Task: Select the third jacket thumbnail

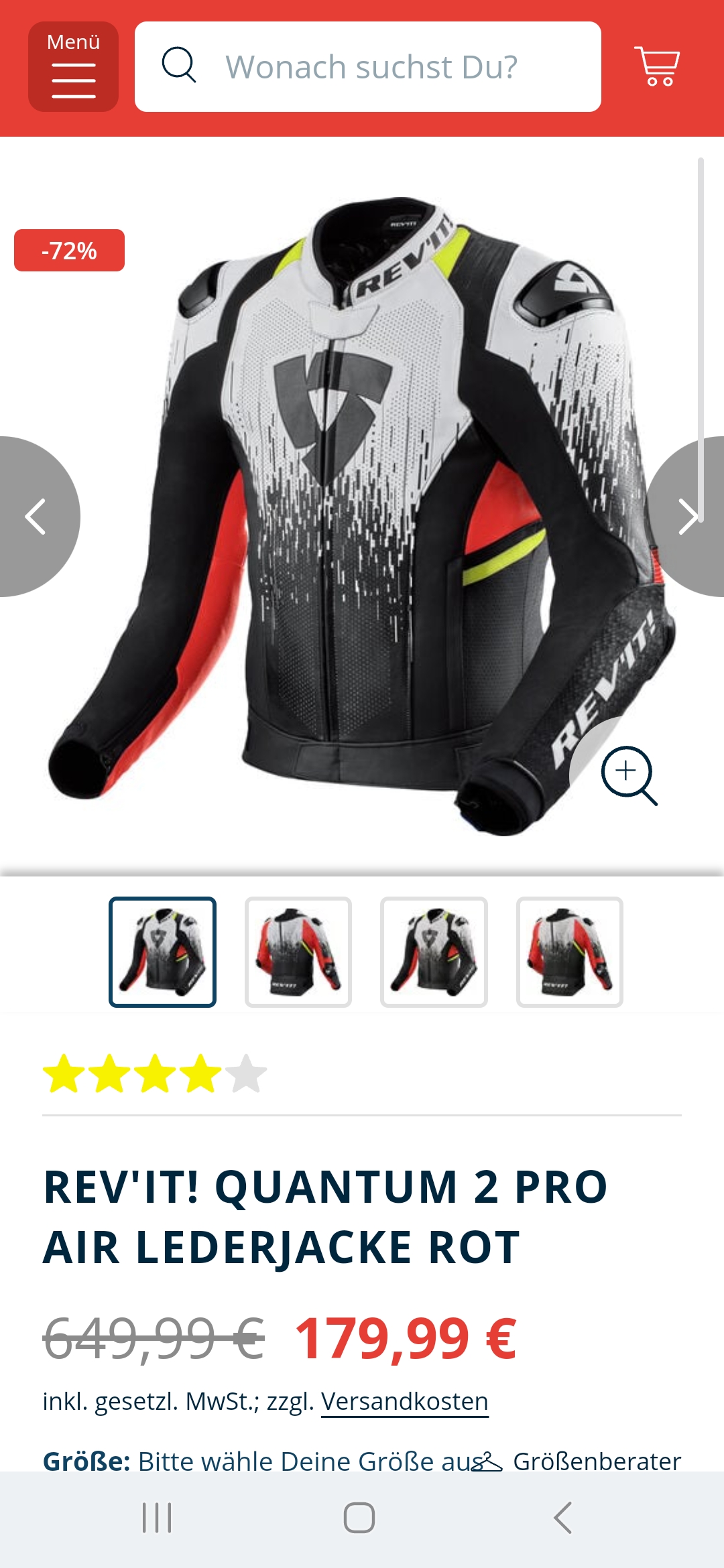Action: (434, 952)
